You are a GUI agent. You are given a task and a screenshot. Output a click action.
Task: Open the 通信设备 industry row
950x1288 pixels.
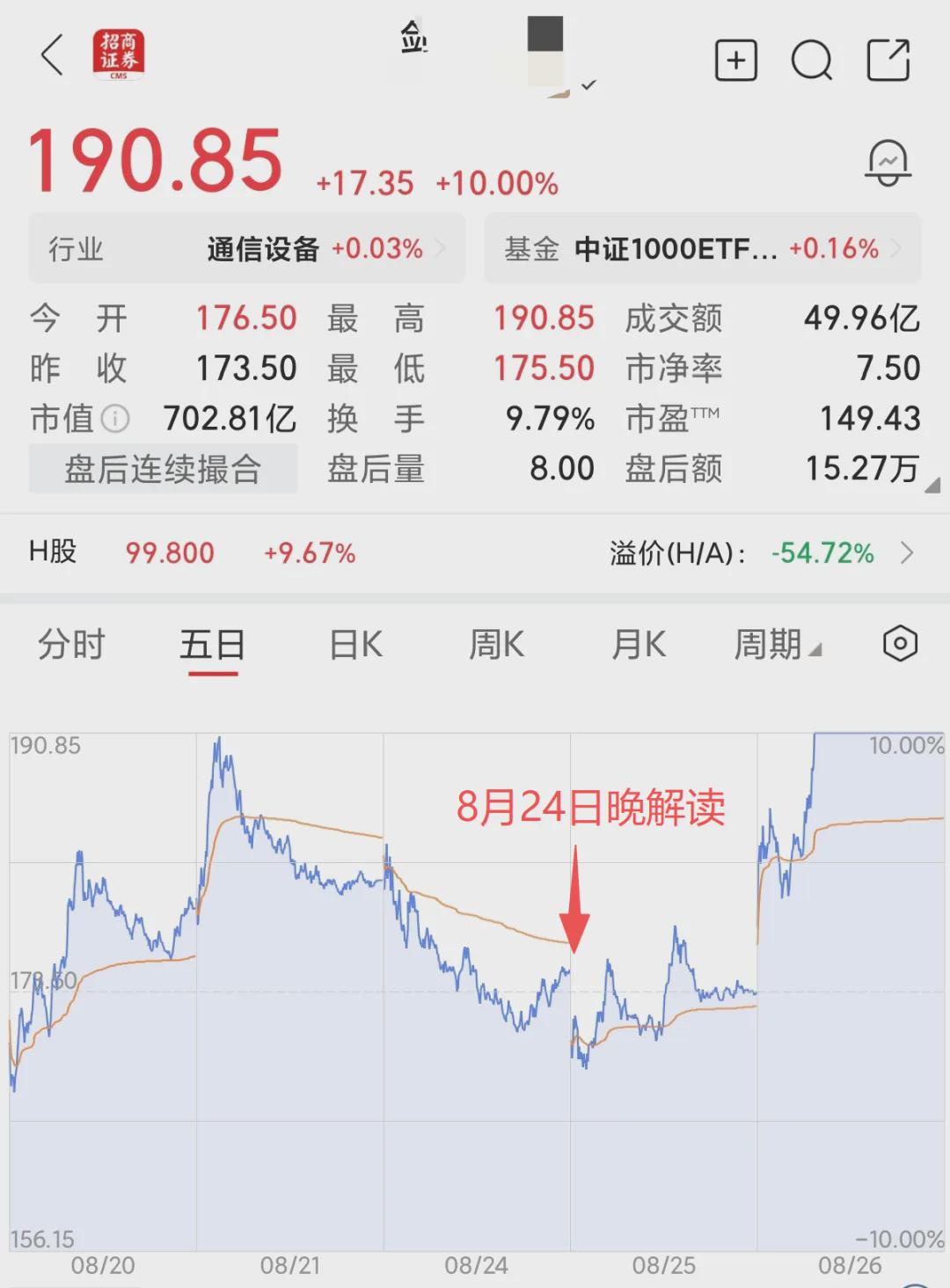coord(246,249)
